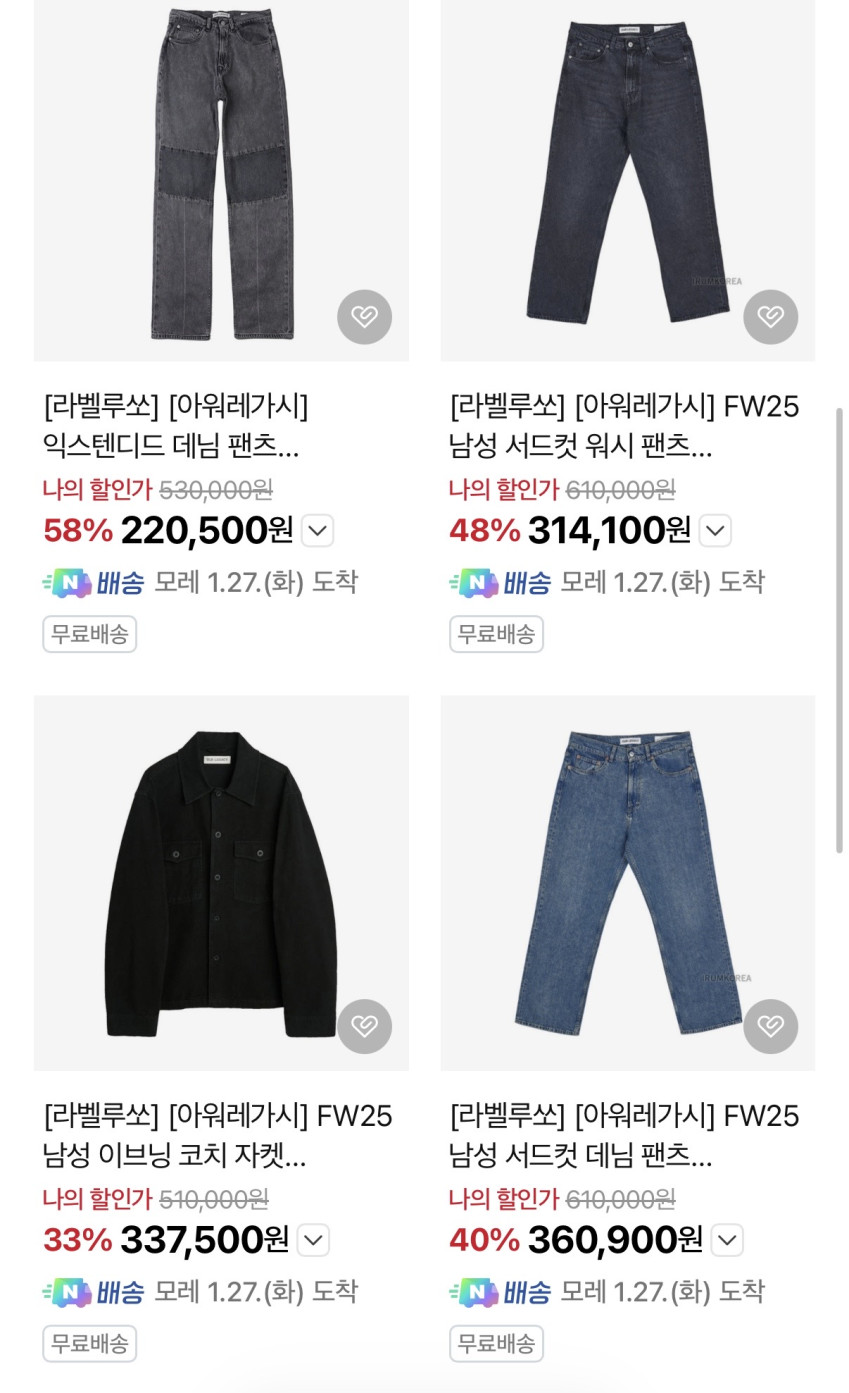This screenshot has width=849, height=1393.
Task: Expand discount details for 220,500원 price
Action: pos(317,530)
